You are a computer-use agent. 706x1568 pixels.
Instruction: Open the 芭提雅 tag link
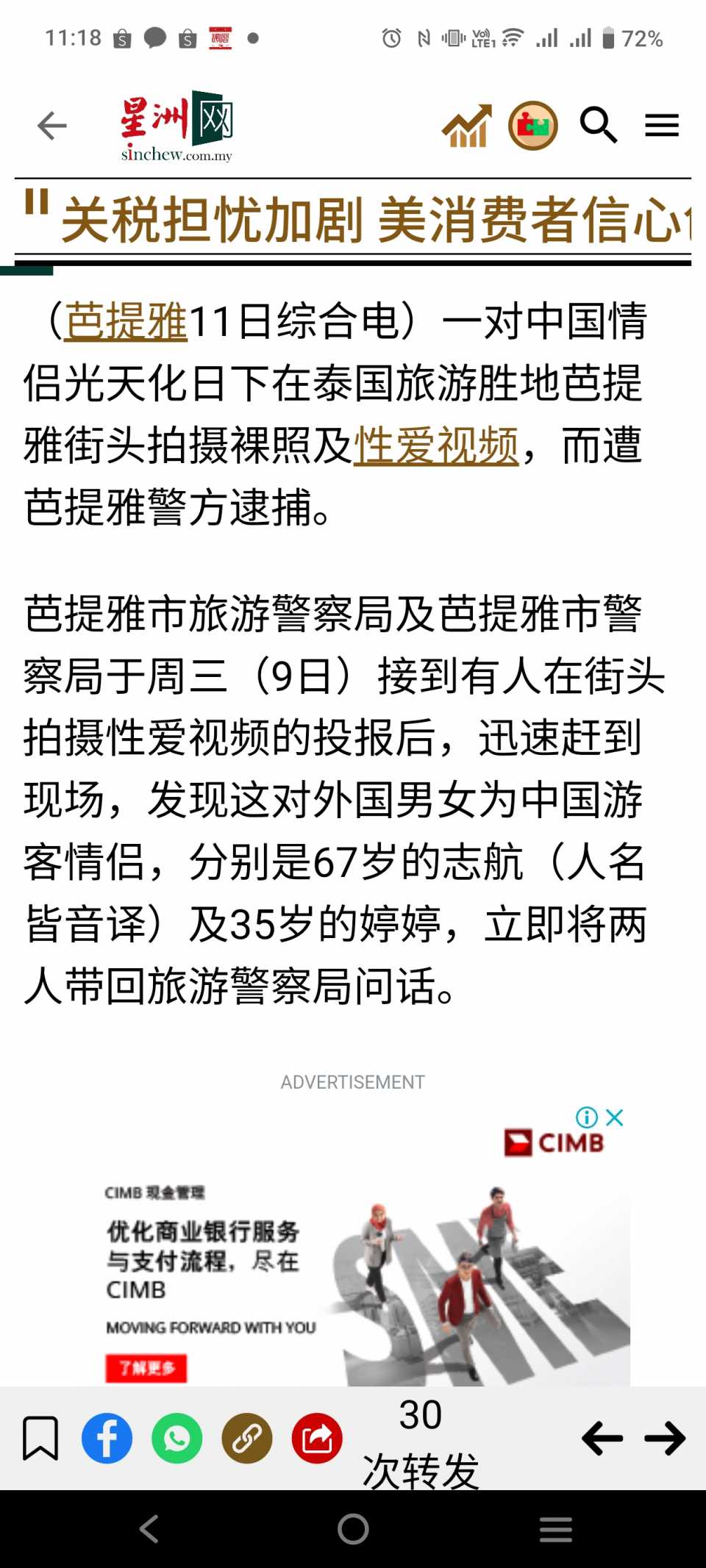126,322
